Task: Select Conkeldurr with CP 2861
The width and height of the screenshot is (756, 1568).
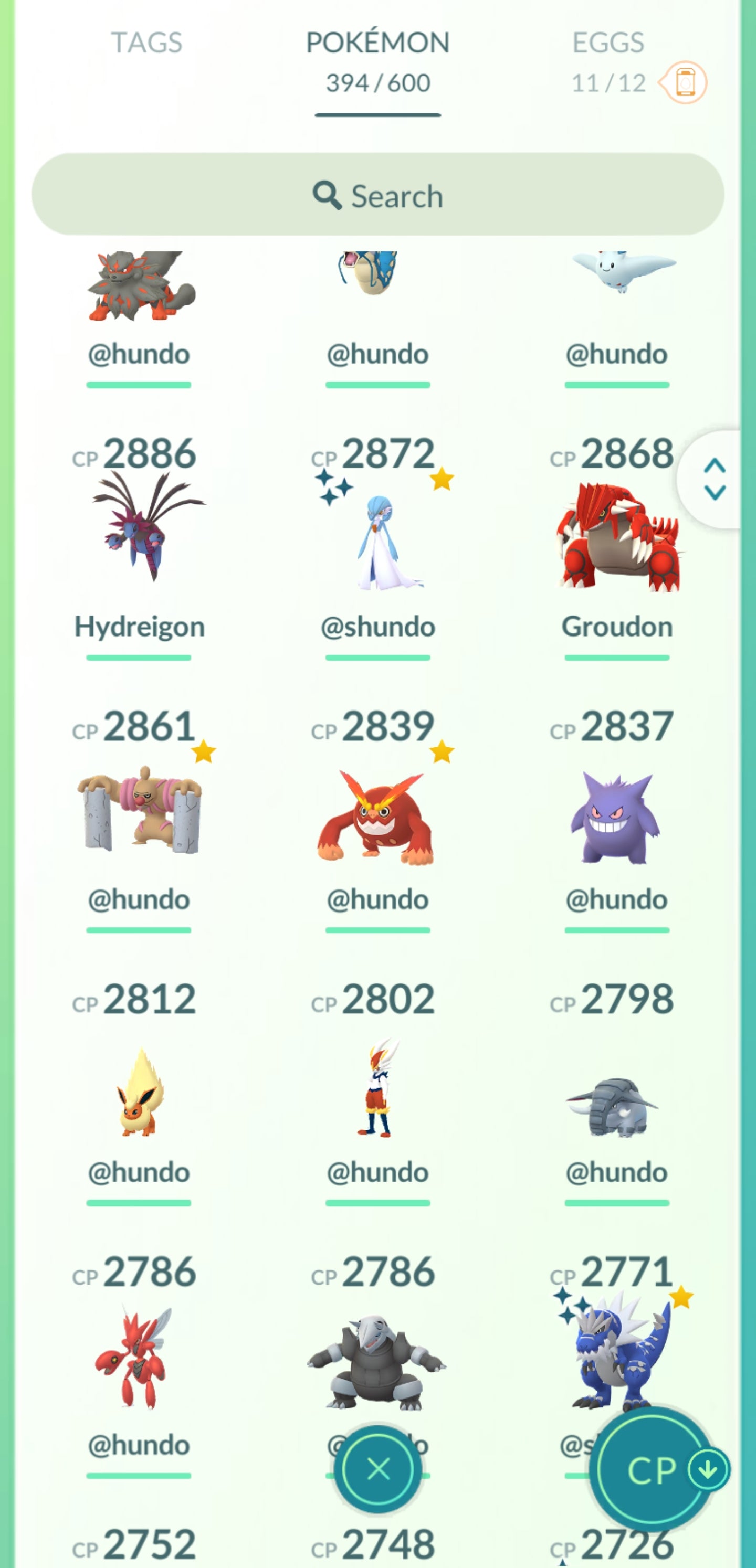Action: (x=140, y=810)
